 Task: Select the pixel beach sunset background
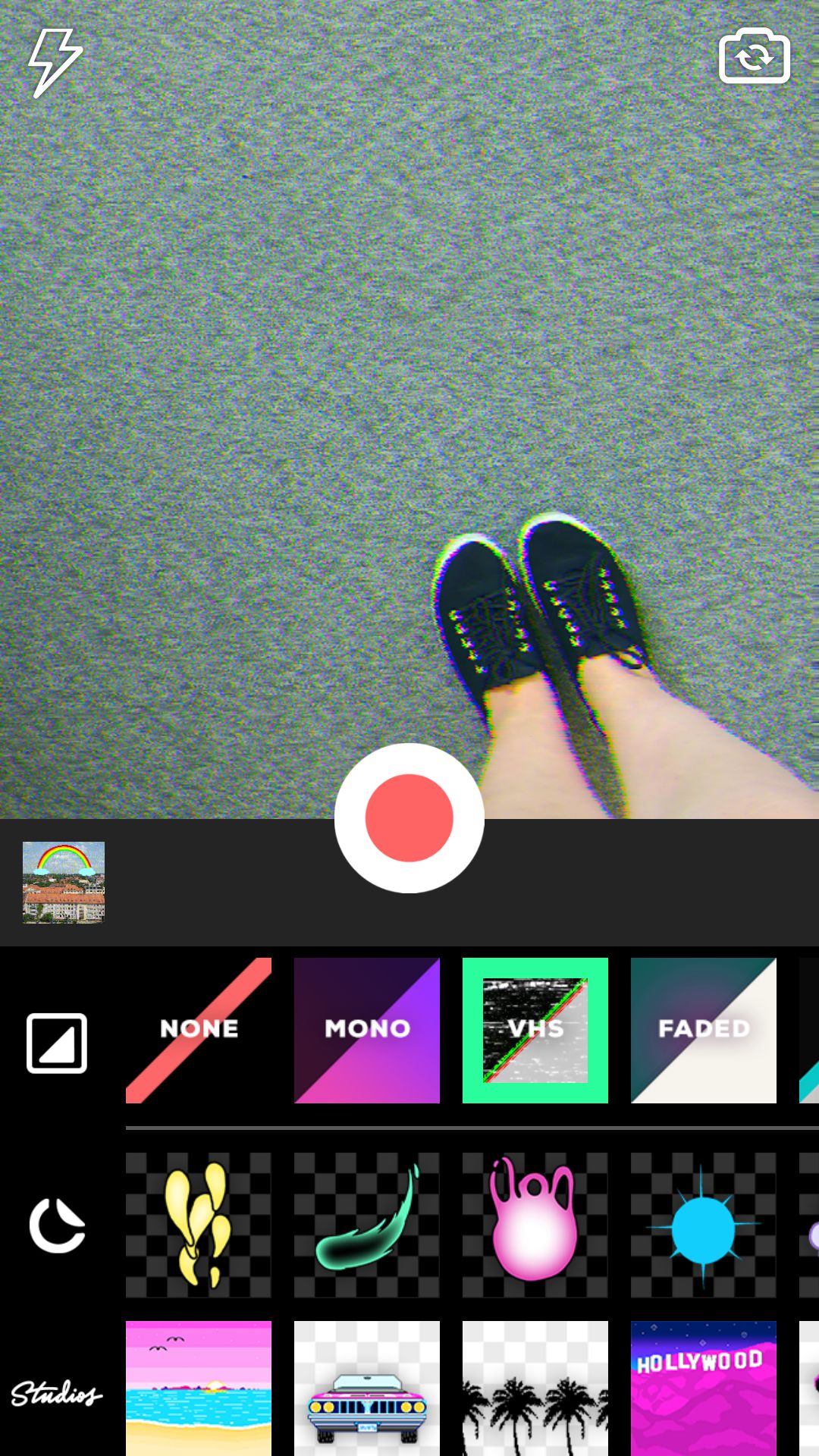[199, 1389]
